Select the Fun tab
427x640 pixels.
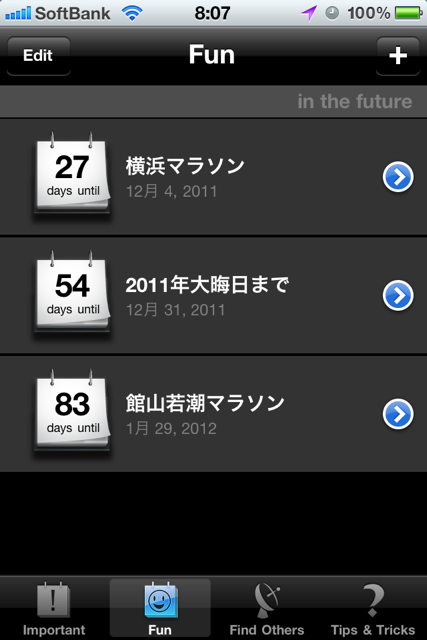pos(160,609)
